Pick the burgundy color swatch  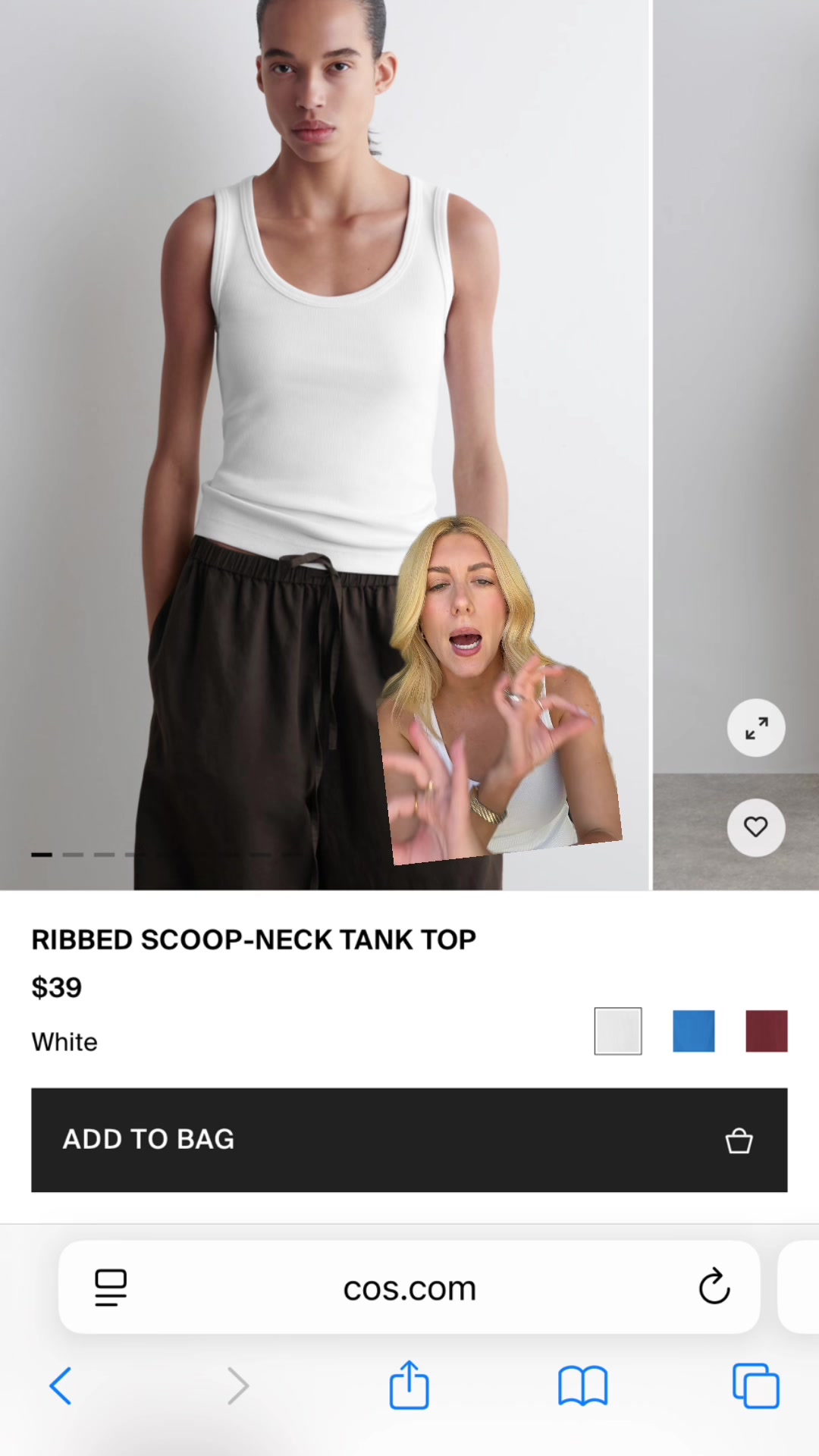[x=767, y=1031]
